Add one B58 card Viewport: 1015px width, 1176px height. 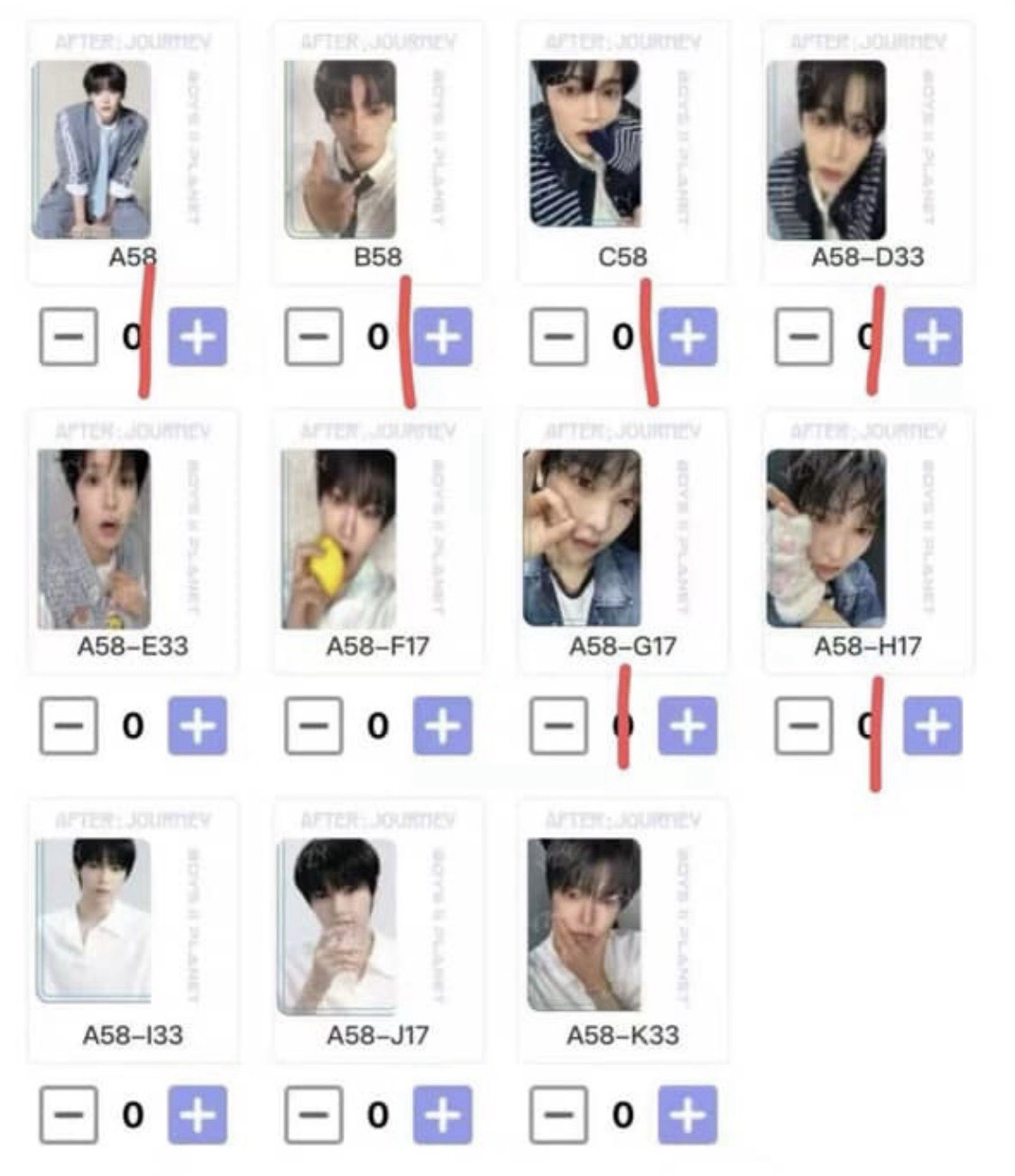[442, 336]
